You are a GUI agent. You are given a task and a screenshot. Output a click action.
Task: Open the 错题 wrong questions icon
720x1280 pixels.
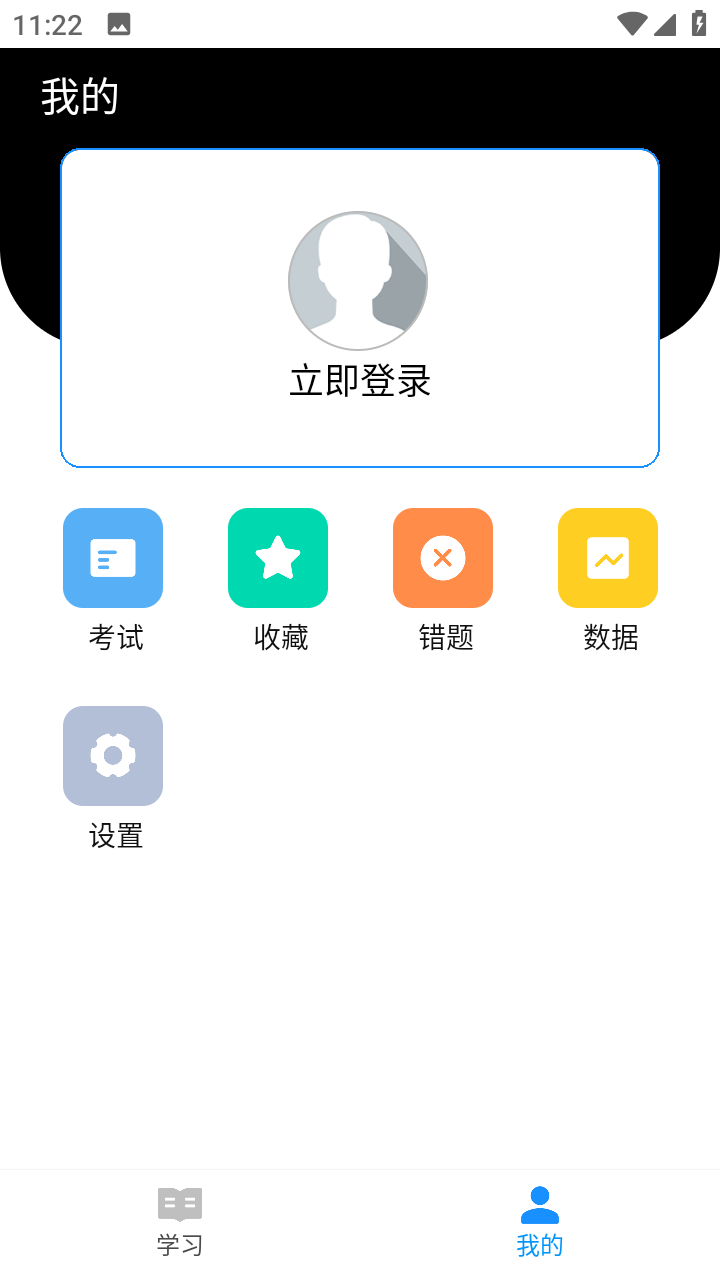(442, 558)
